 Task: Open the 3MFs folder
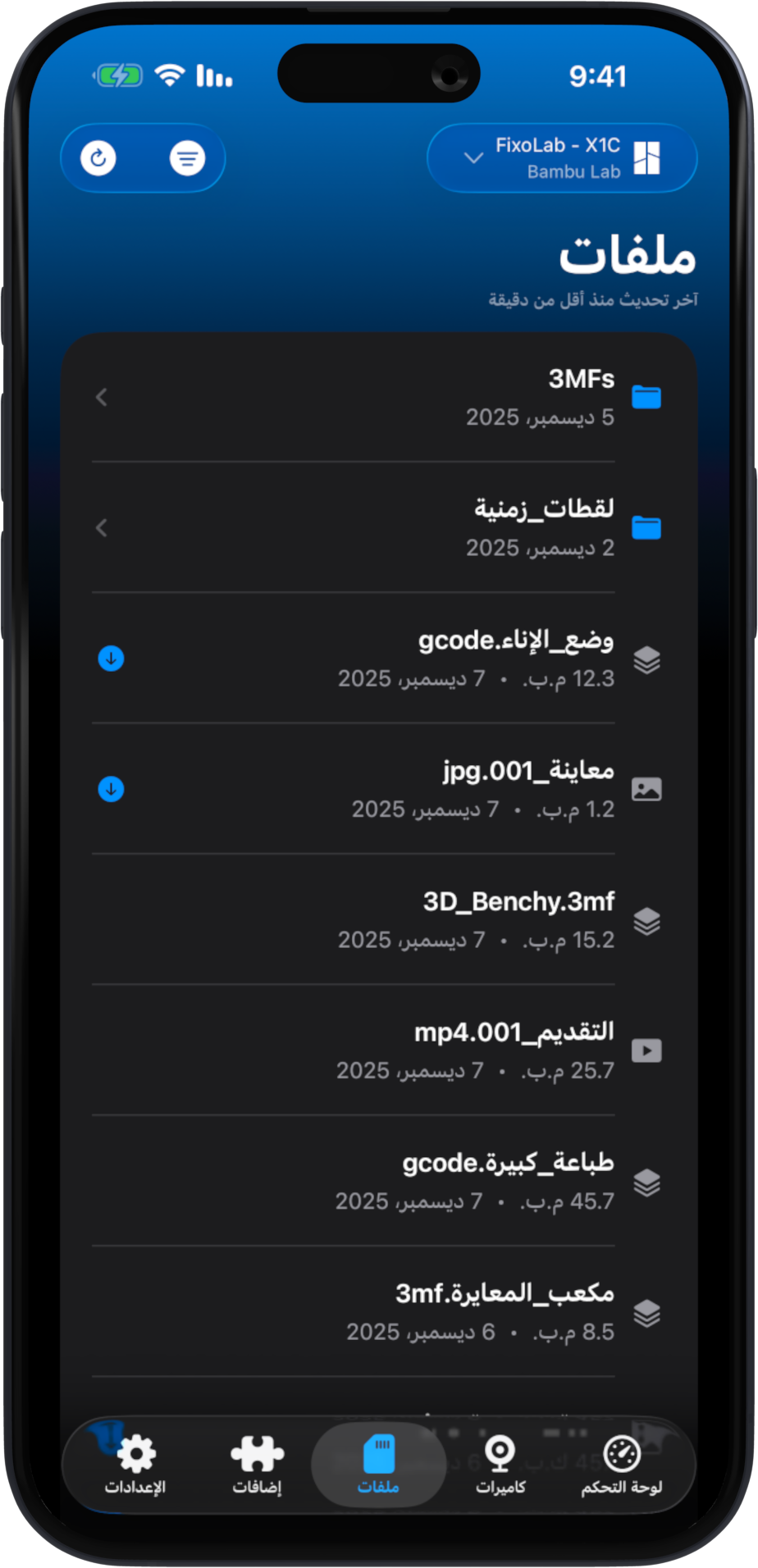377,398
